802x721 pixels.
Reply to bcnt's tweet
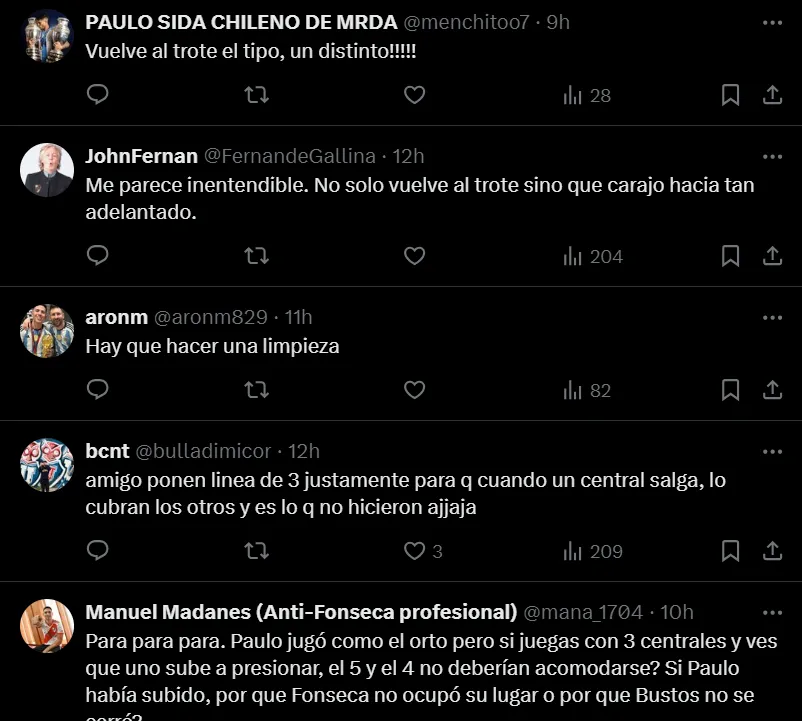[x=97, y=551]
